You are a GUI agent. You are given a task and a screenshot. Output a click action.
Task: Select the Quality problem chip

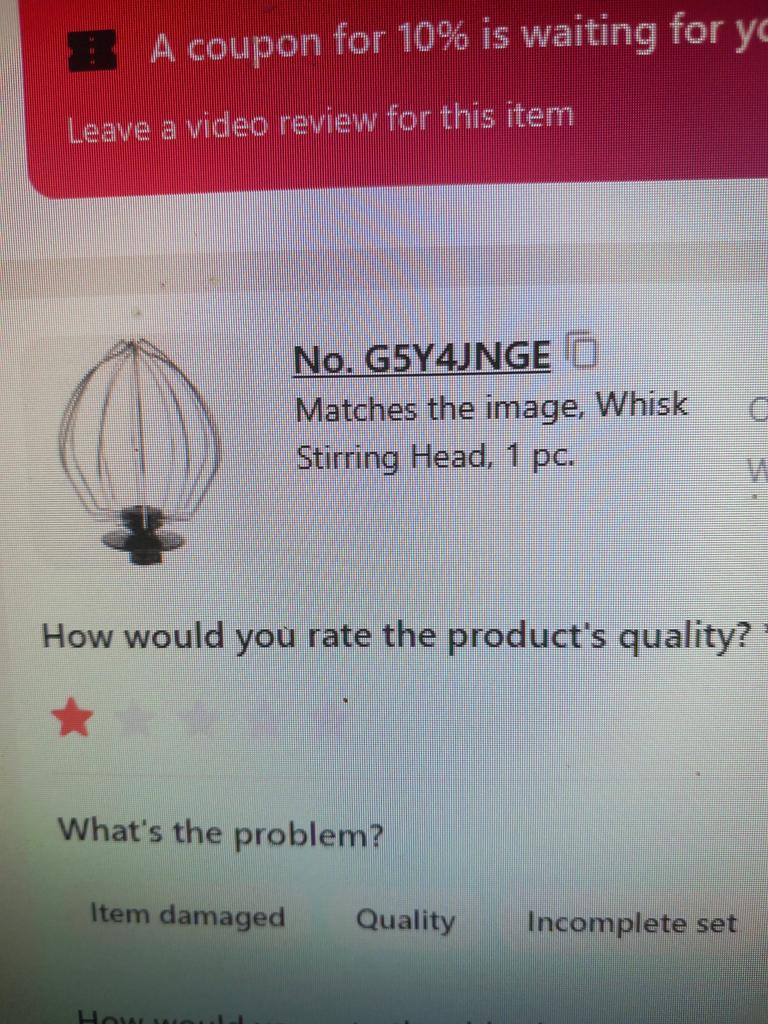tap(405, 920)
